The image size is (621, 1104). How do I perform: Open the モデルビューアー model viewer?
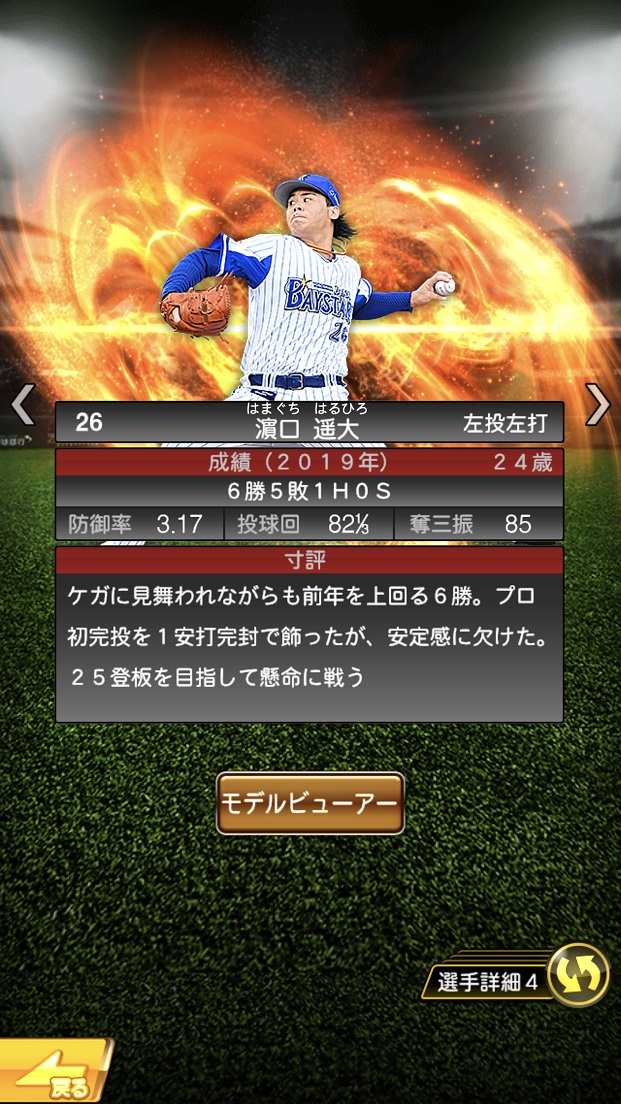pos(310,803)
